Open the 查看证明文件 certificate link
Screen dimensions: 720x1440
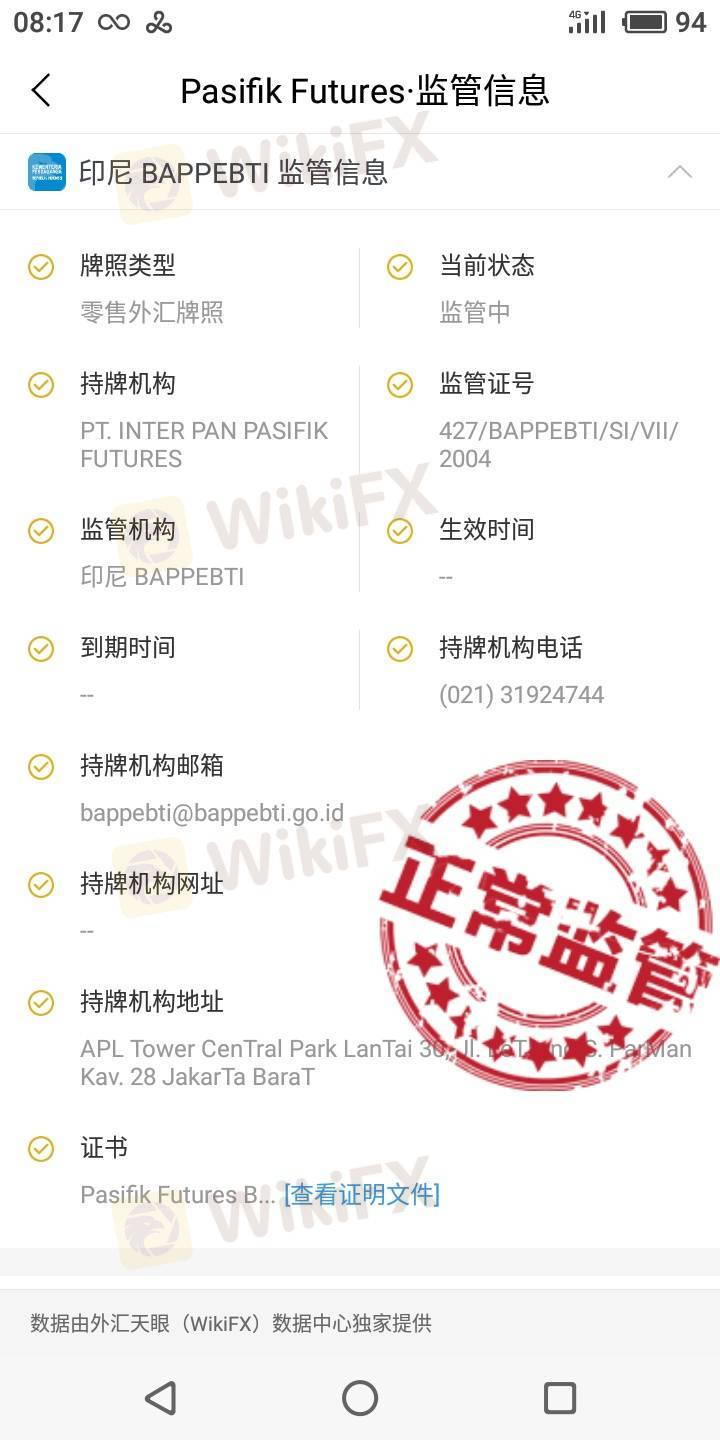(361, 1194)
